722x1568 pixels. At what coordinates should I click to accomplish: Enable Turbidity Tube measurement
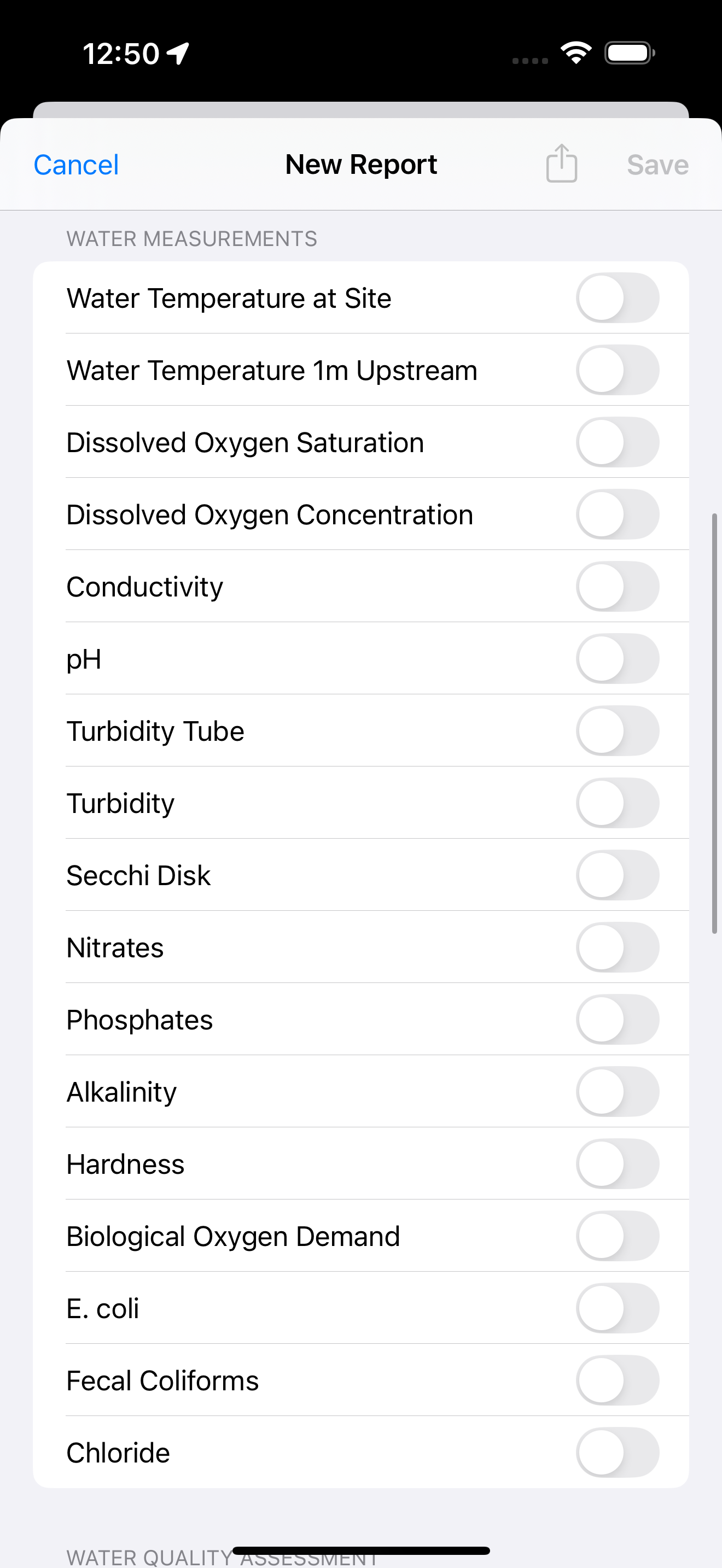point(618,730)
